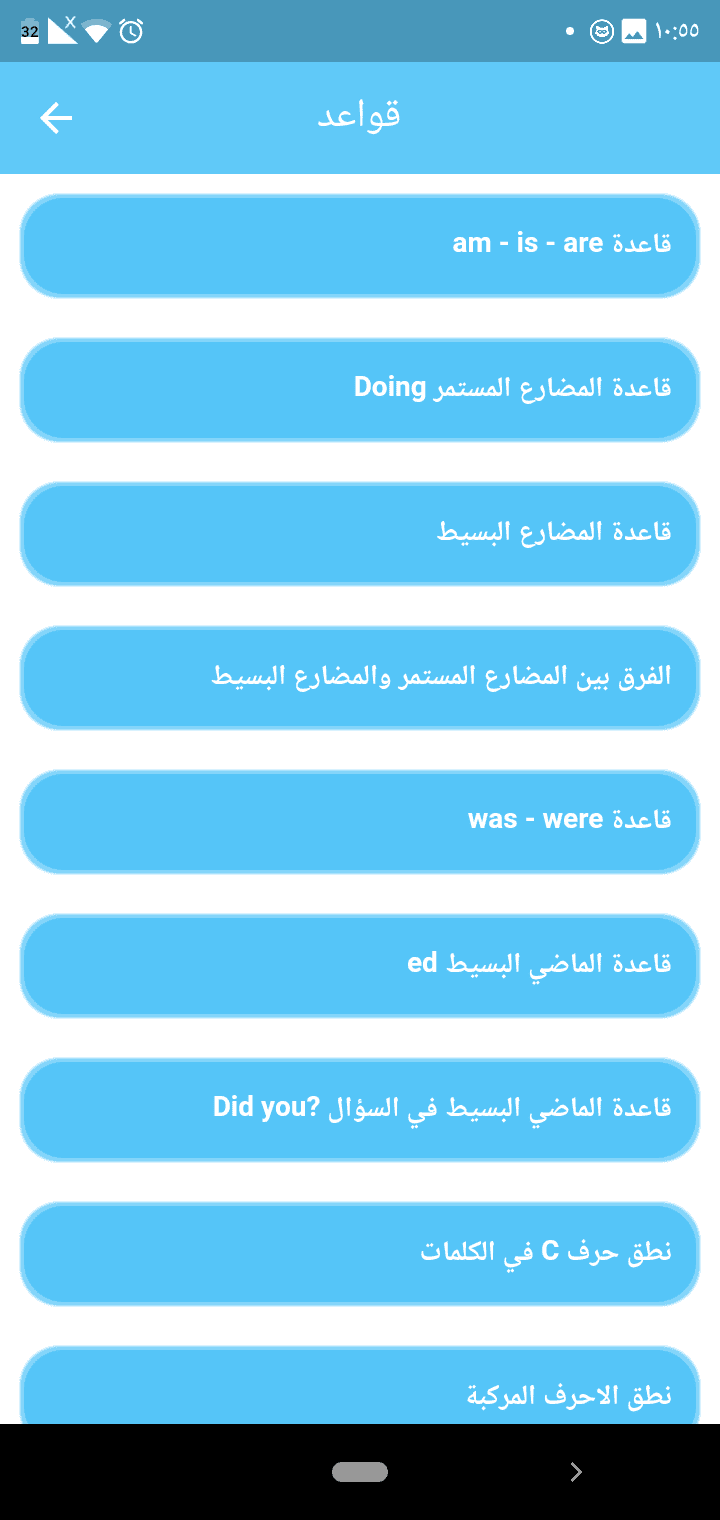Tap the system home pill
The width and height of the screenshot is (720, 1520).
tap(360, 1471)
